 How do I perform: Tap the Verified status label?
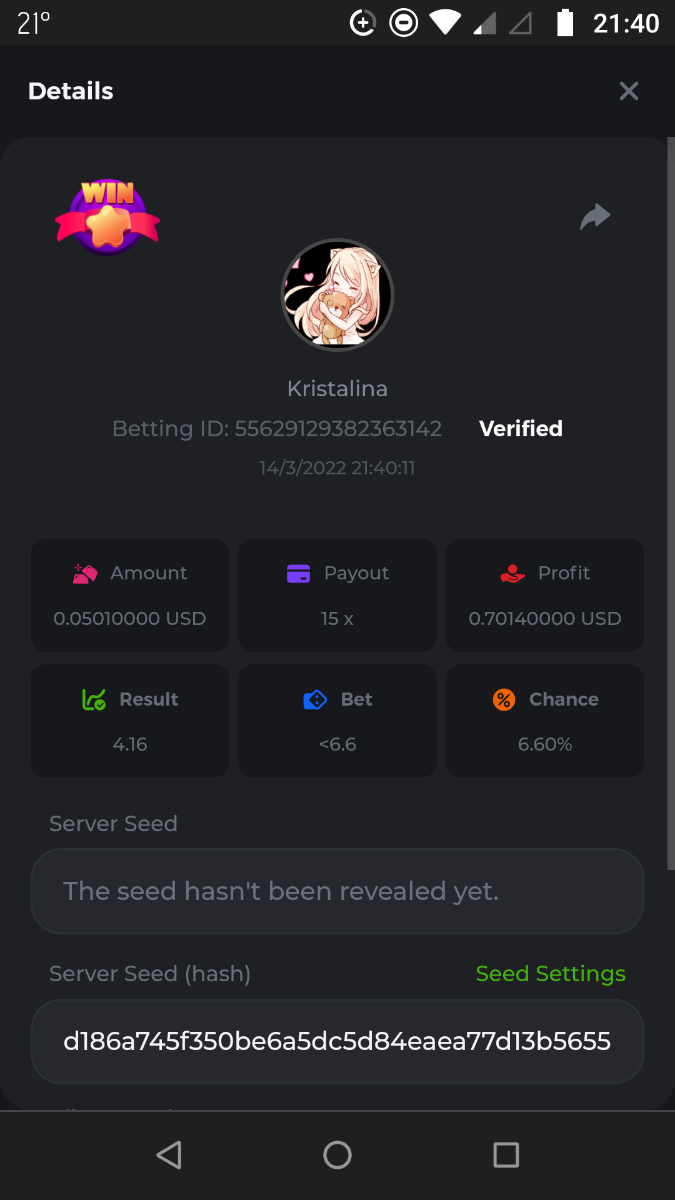click(520, 428)
